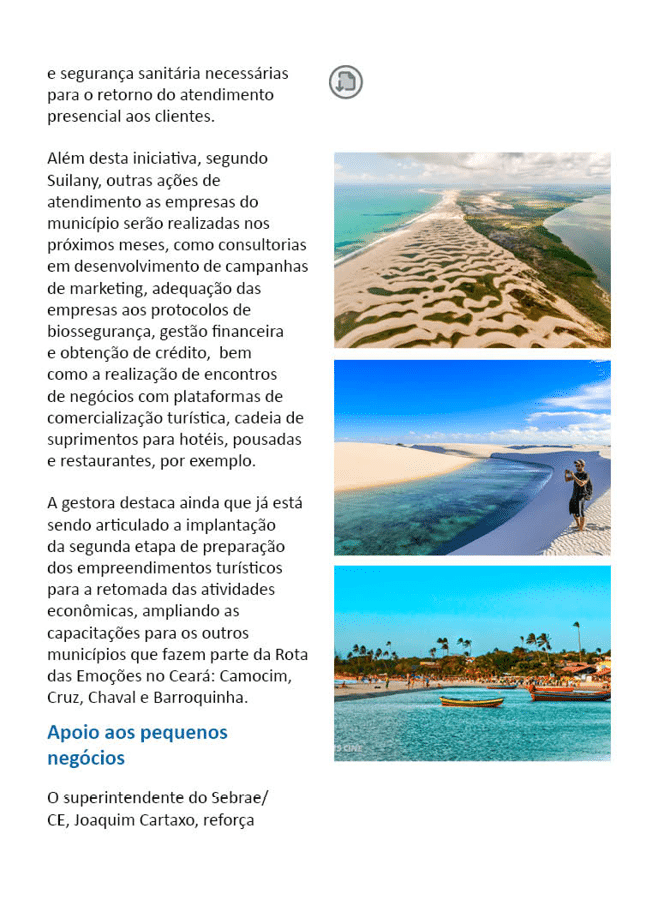This screenshot has width=658, height=914.
Task: Tap the document scroll mode icon
Action: click(346, 82)
